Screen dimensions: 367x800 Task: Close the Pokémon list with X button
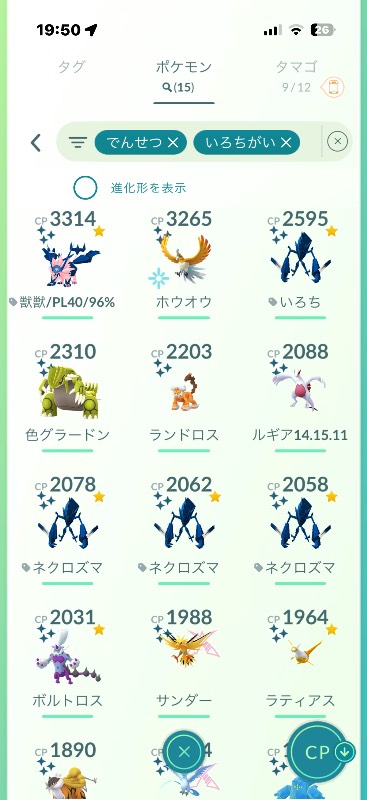[185, 751]
